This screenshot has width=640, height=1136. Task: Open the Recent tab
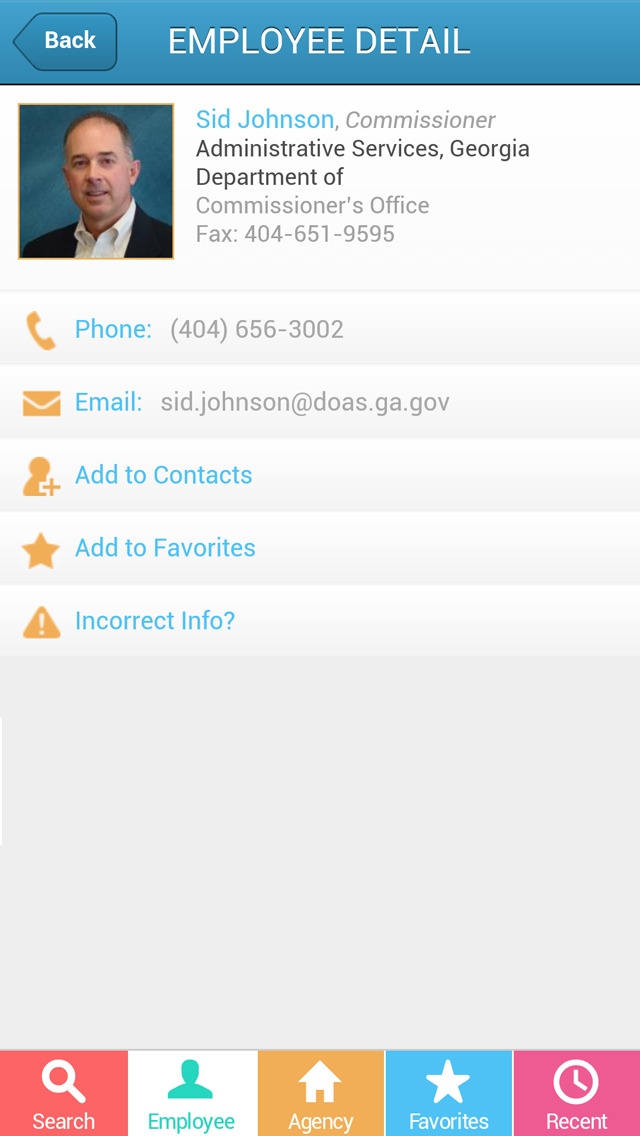(x=577, y=1093)
